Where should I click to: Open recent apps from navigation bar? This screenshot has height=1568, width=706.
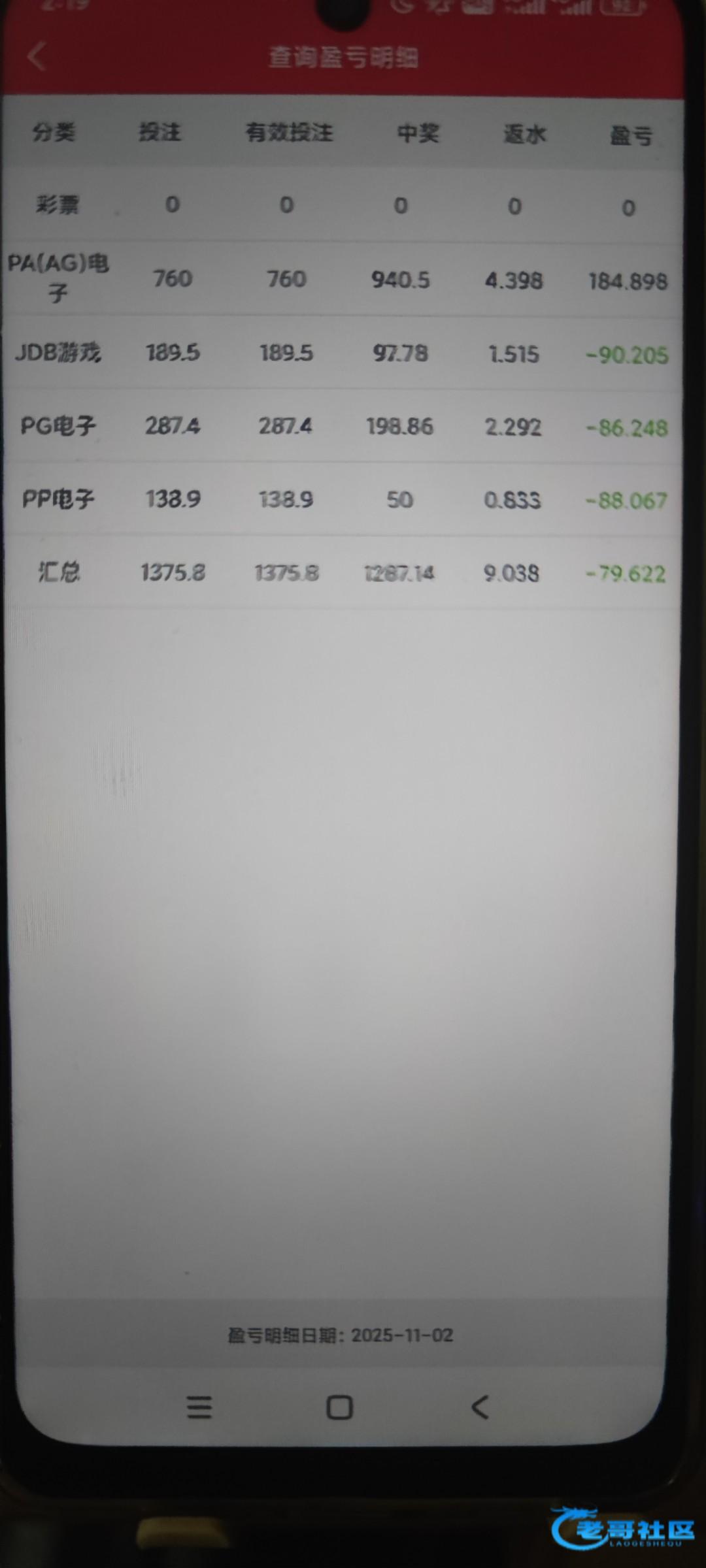[199, 1407]
